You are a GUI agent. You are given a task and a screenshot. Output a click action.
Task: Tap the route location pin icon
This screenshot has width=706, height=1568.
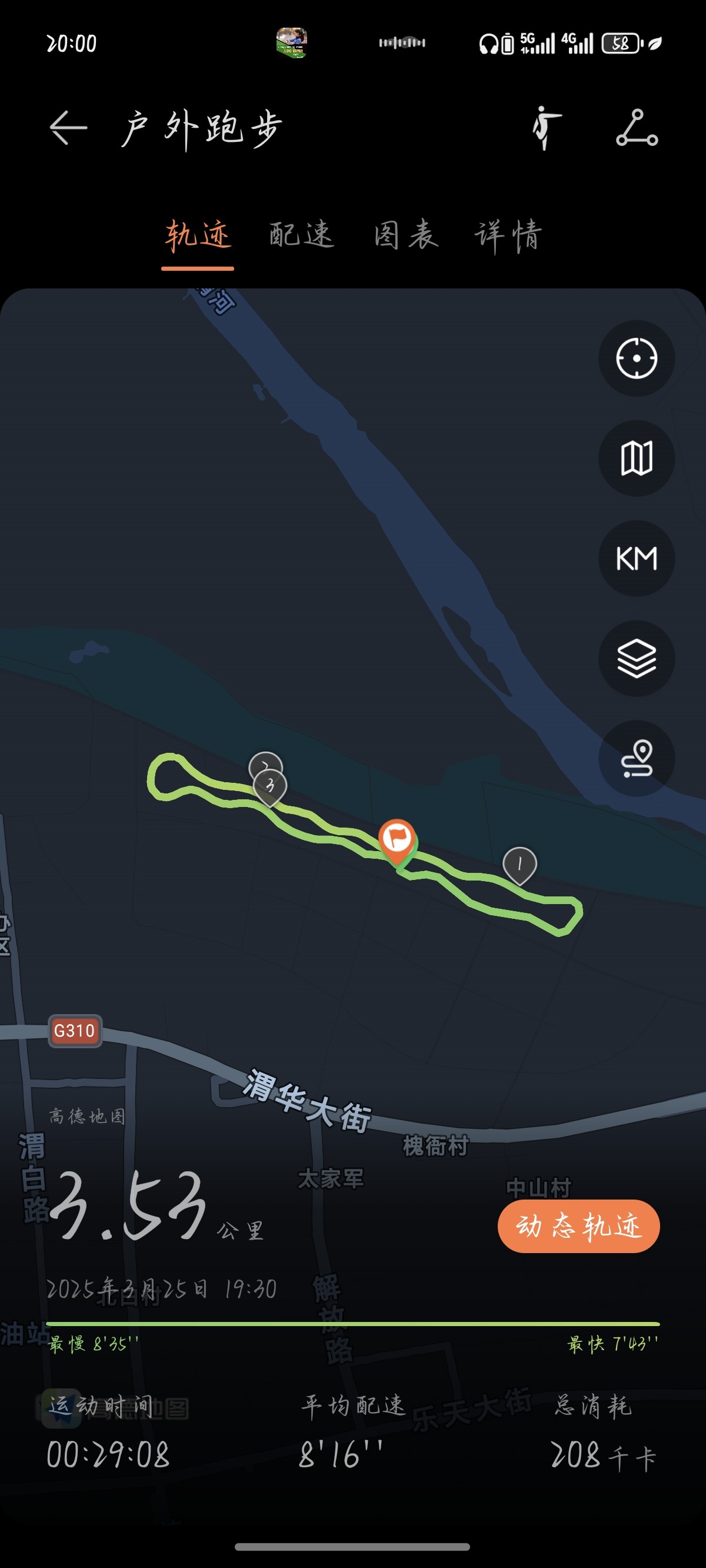[636, 759]
